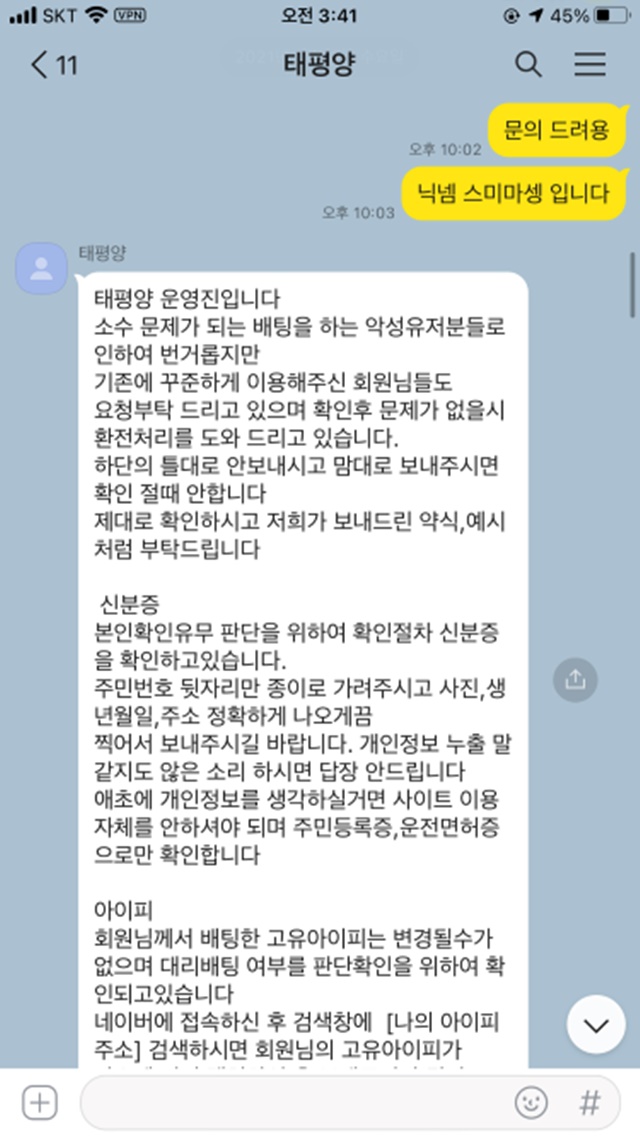
Task: Open the hashtag search
Action: [x=590, y=1103]
